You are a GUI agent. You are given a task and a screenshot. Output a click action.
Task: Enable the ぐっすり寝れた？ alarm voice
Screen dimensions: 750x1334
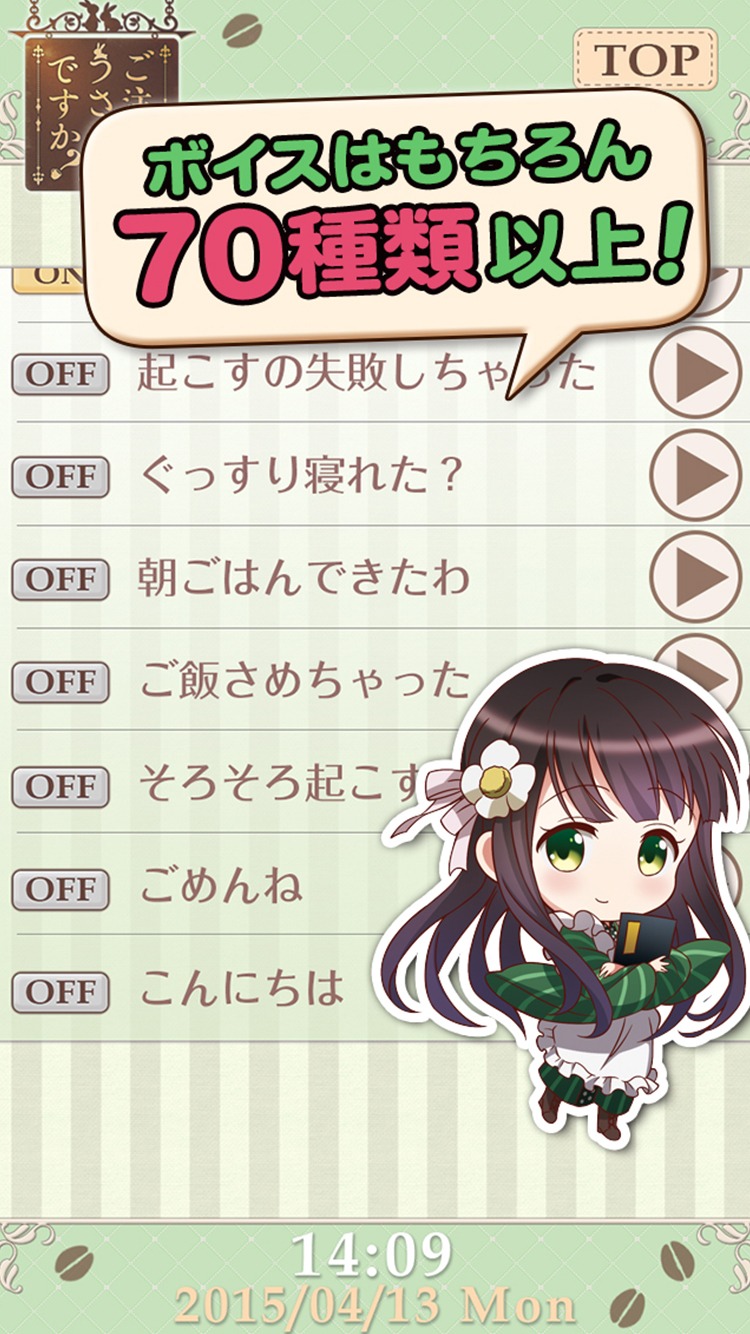[x=60, y=476]
